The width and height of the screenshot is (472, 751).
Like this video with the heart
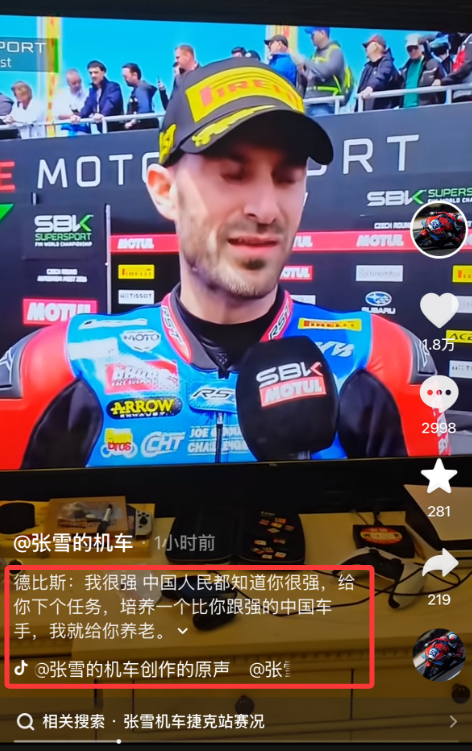point(439,310)
